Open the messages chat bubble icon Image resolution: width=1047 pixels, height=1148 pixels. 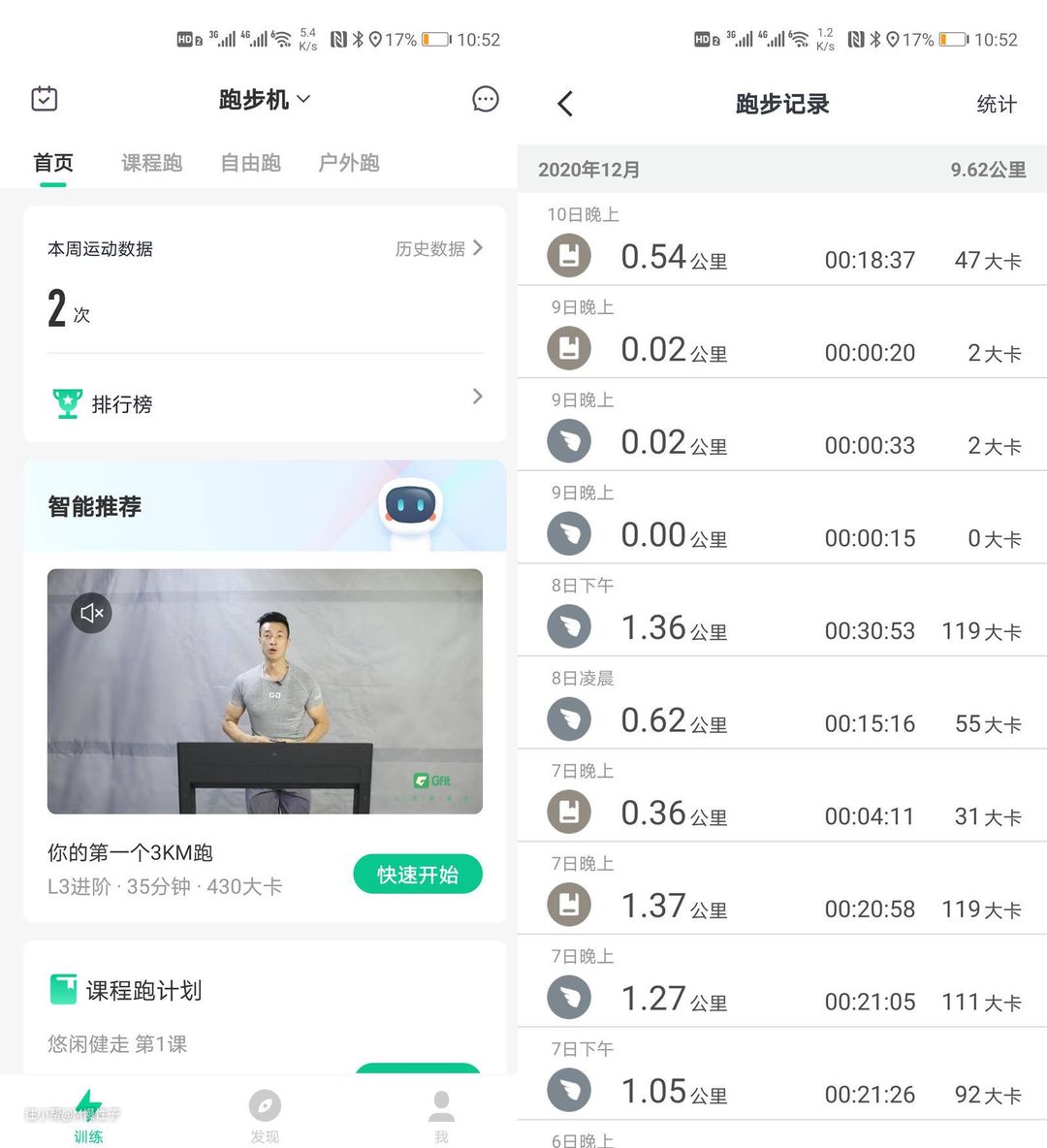click(485, 99)
